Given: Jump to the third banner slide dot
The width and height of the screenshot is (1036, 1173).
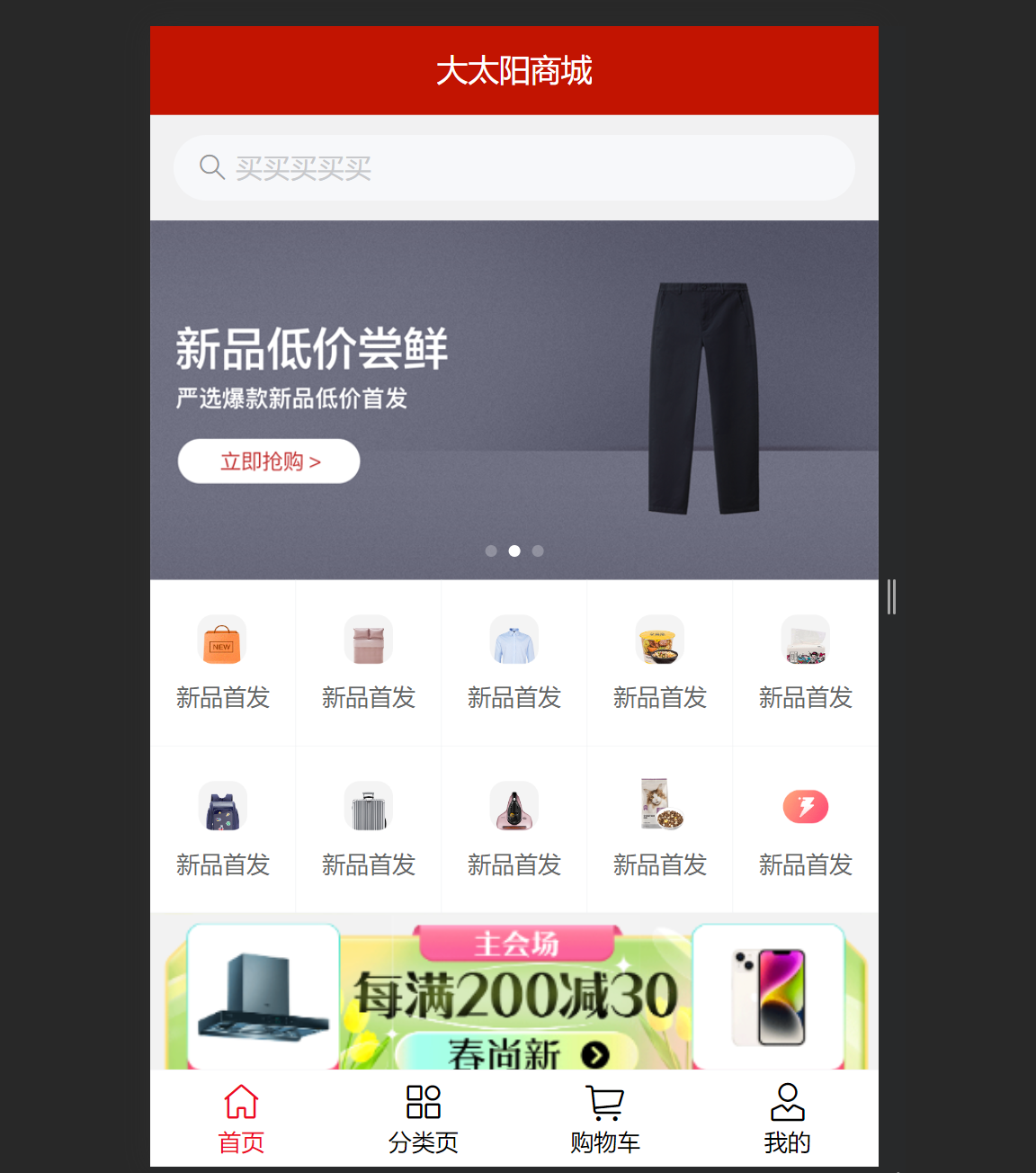Looking at the screenshot, I should [x=538, y=551].
